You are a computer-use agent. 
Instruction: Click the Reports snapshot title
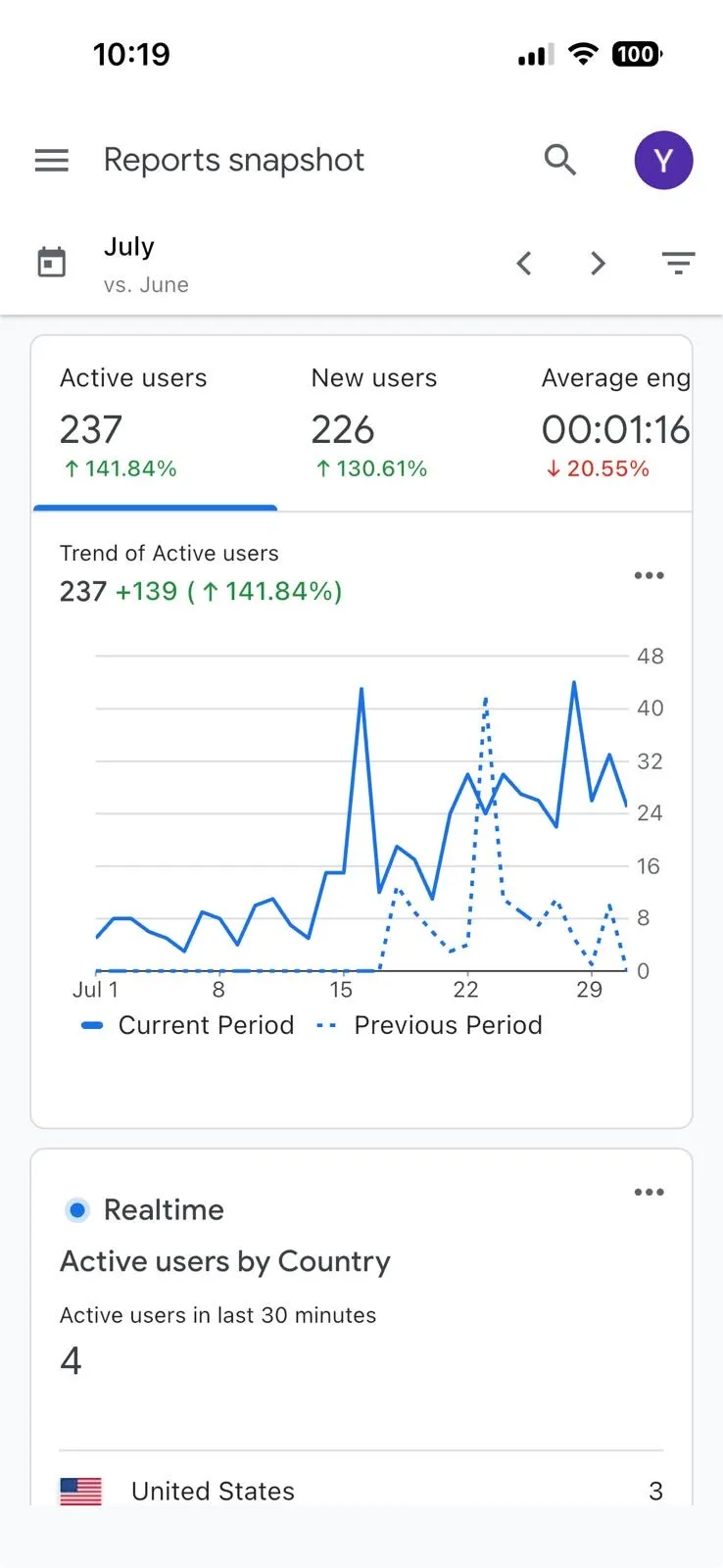233,160
